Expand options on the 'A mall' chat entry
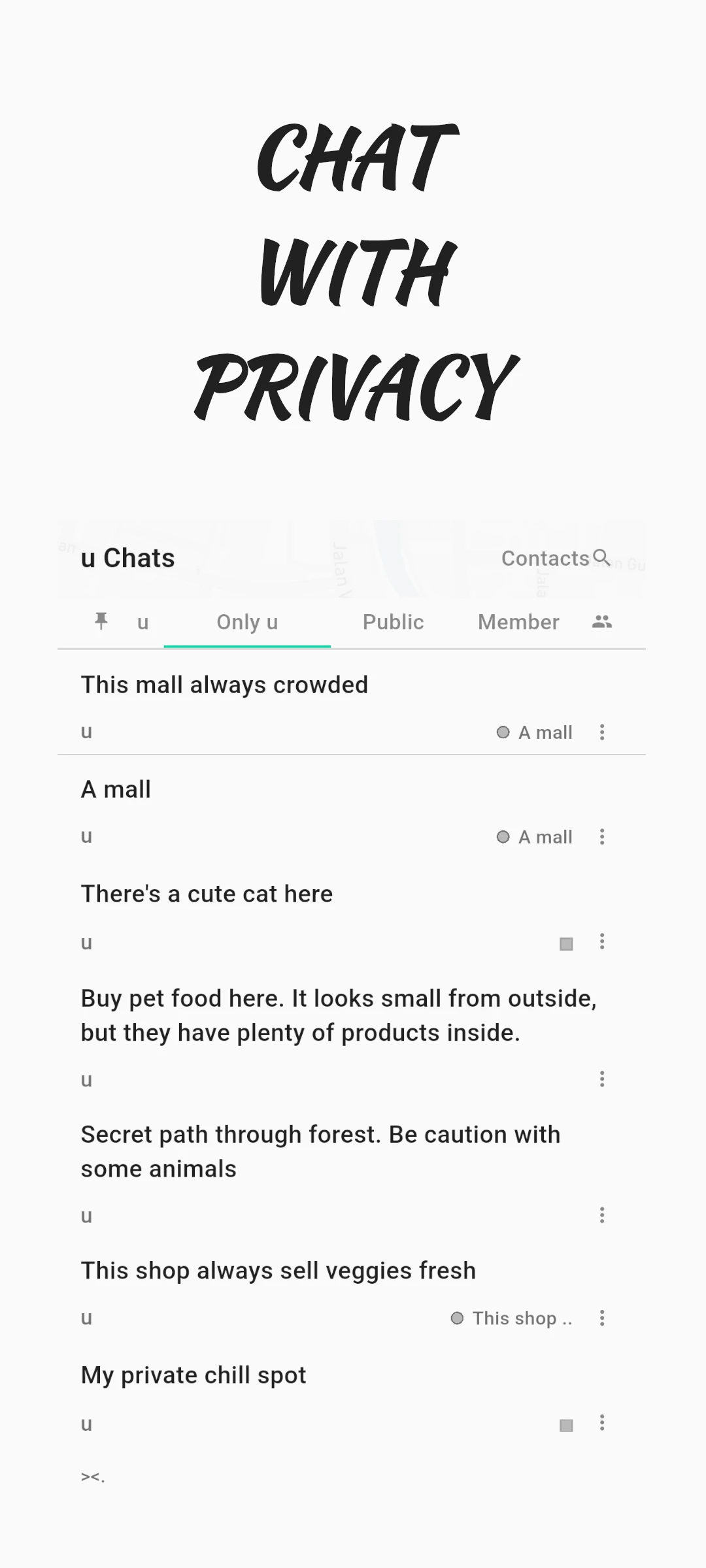The width and height of the screenshot is (706, 1568). [x=602, y=836]
